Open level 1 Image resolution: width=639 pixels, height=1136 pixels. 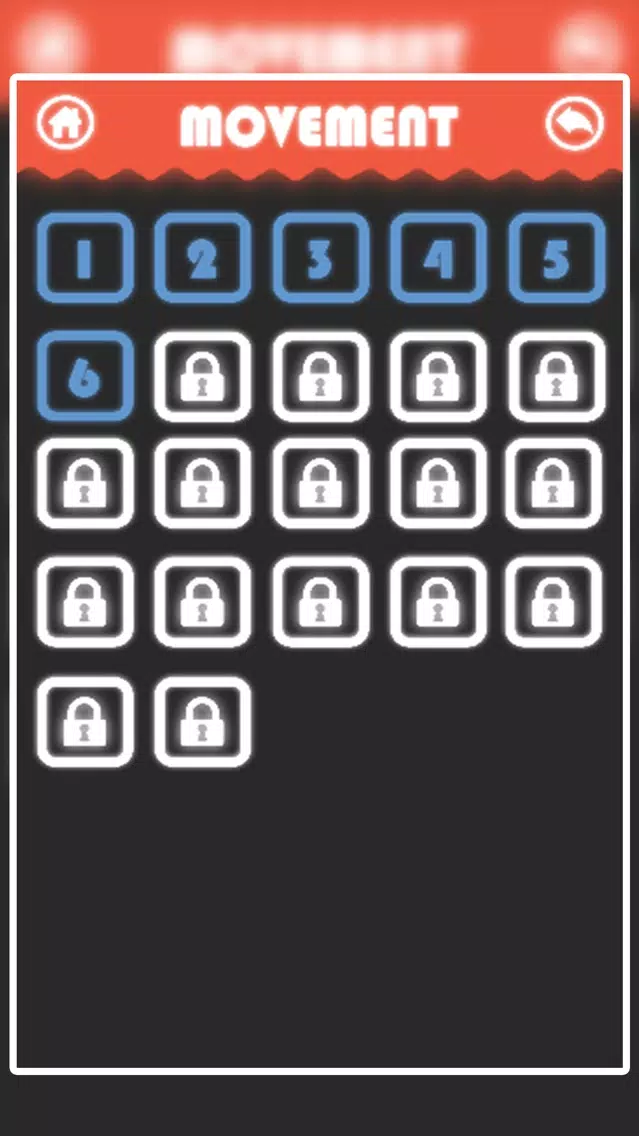tap(85, 258)
